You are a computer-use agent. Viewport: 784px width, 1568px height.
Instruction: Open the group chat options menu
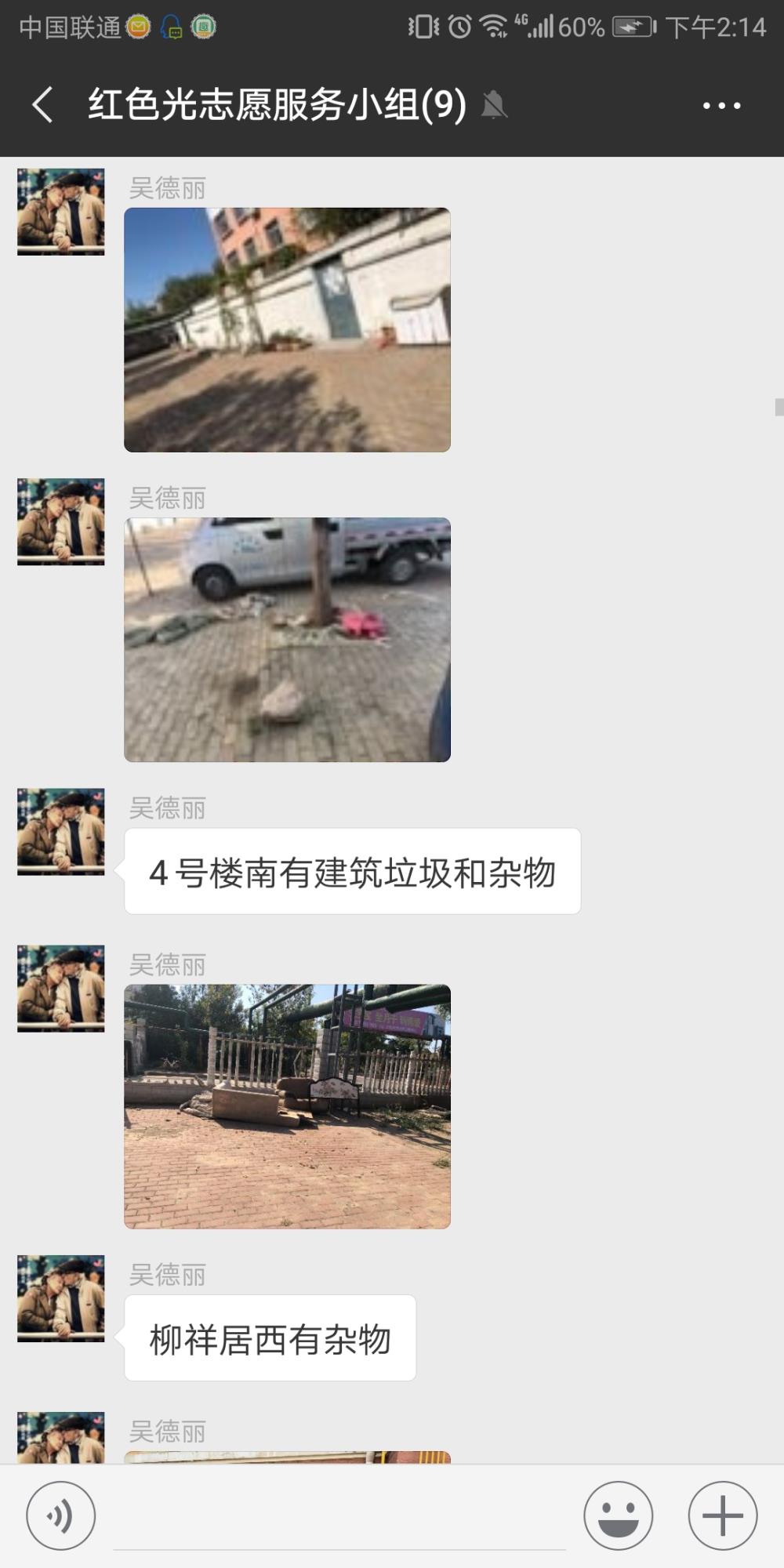pyautogui.click(x=721, y=105)
